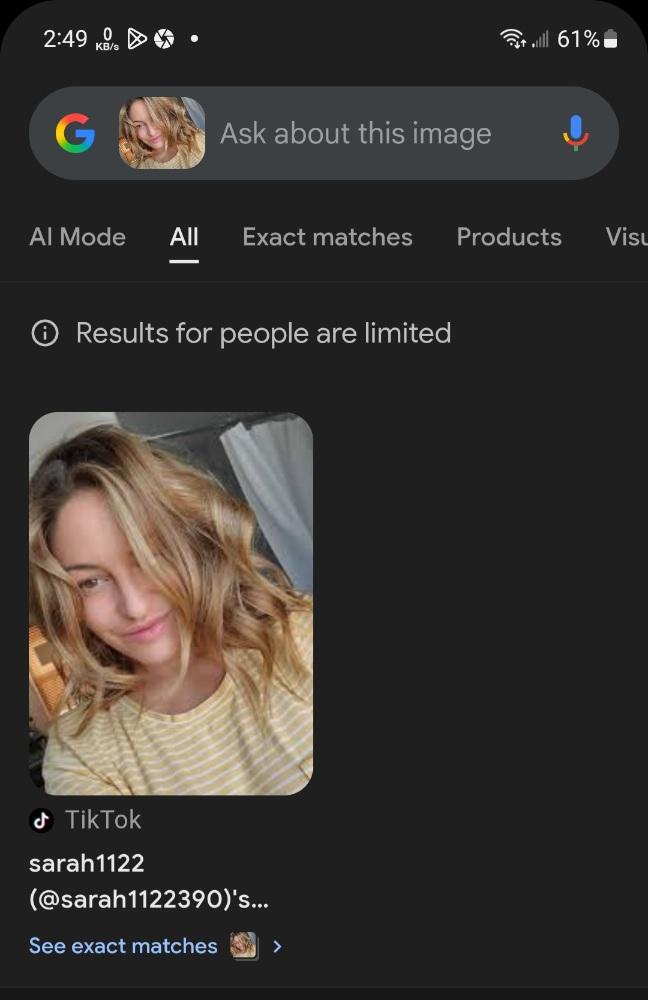
Task: Switch to the Exact matches tab
Action: click(327, 237)
